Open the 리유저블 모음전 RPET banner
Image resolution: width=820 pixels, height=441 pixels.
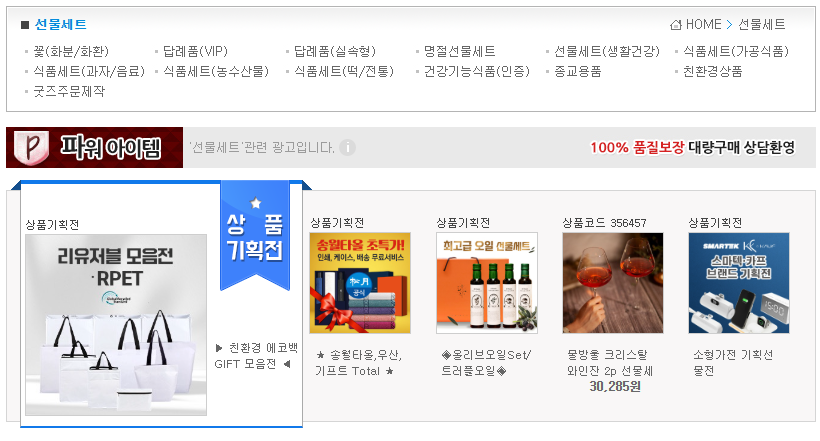[x=116, y=324]
